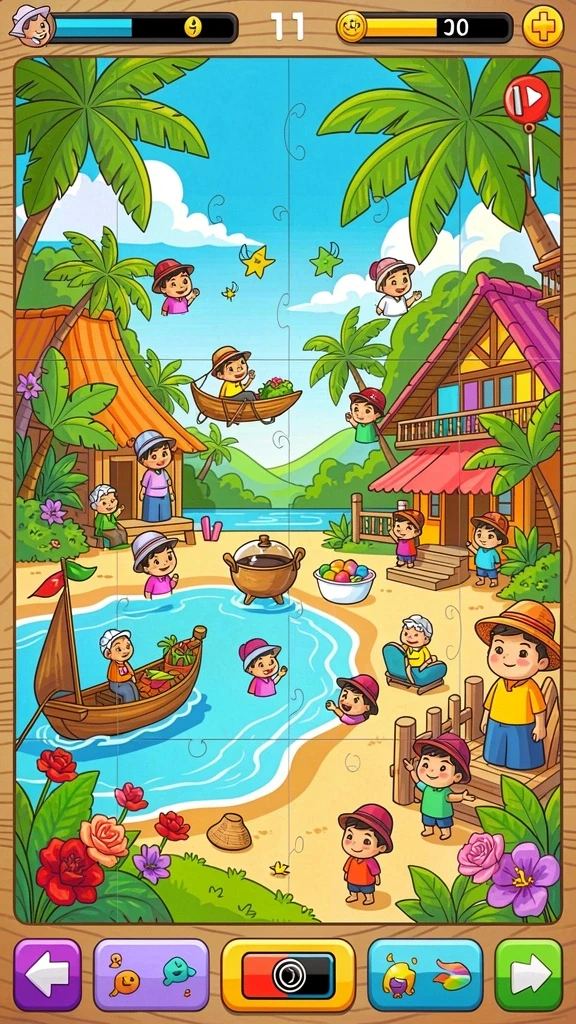
Task: Tap the yellow plus button to add coins
Action: click(543, 27)
